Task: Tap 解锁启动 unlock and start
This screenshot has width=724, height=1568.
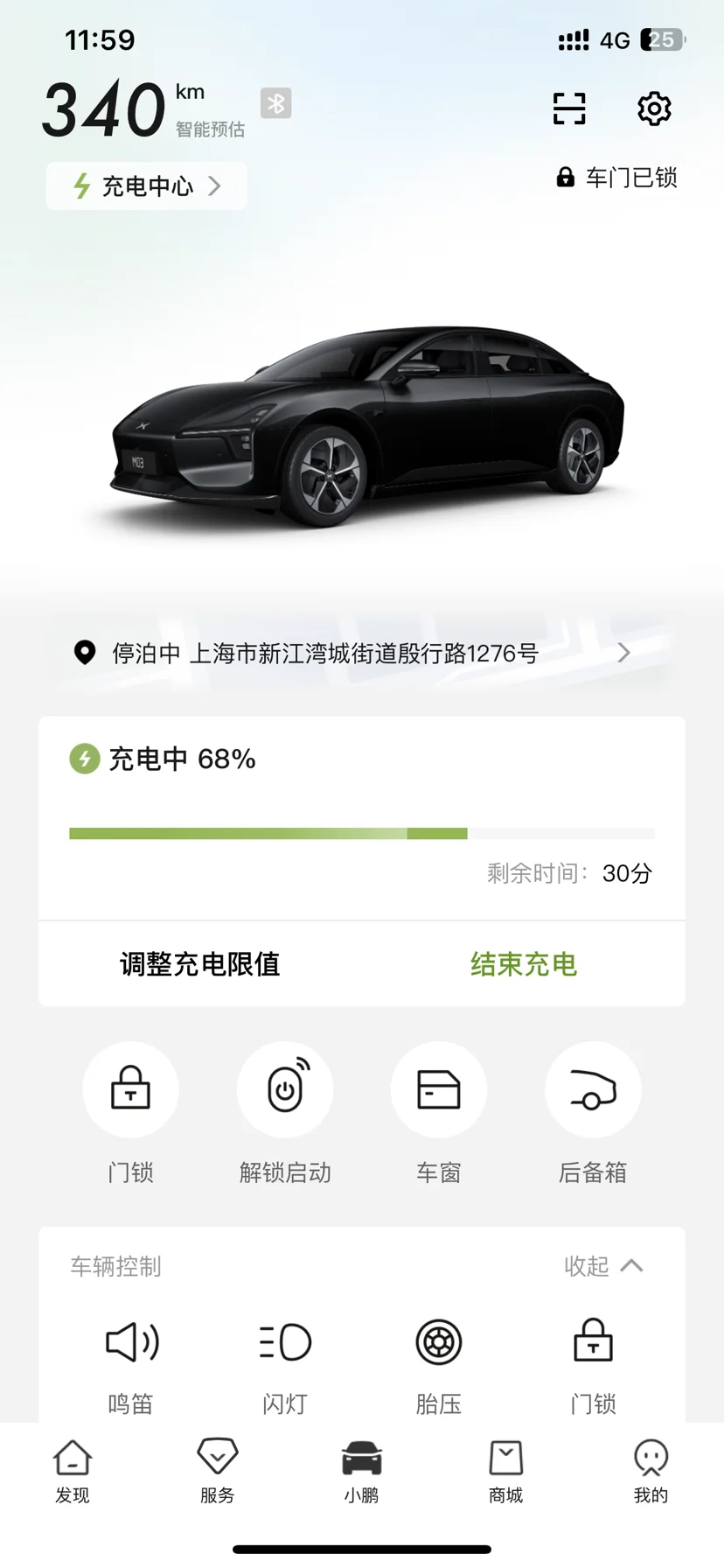Action: tap(285, 1089)
